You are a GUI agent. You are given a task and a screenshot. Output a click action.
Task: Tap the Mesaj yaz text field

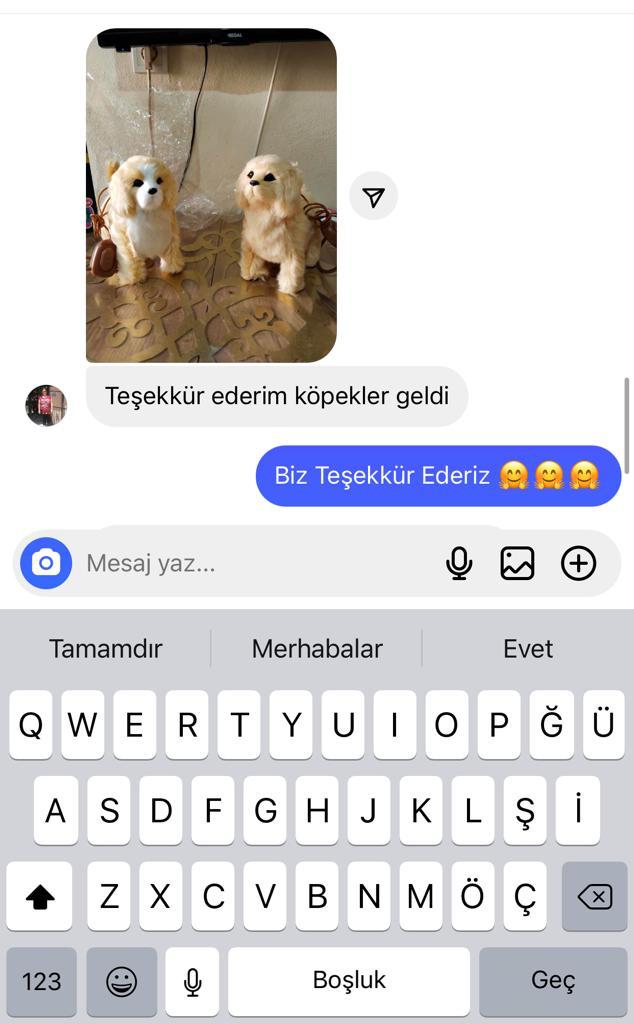(x=258, y=563)
